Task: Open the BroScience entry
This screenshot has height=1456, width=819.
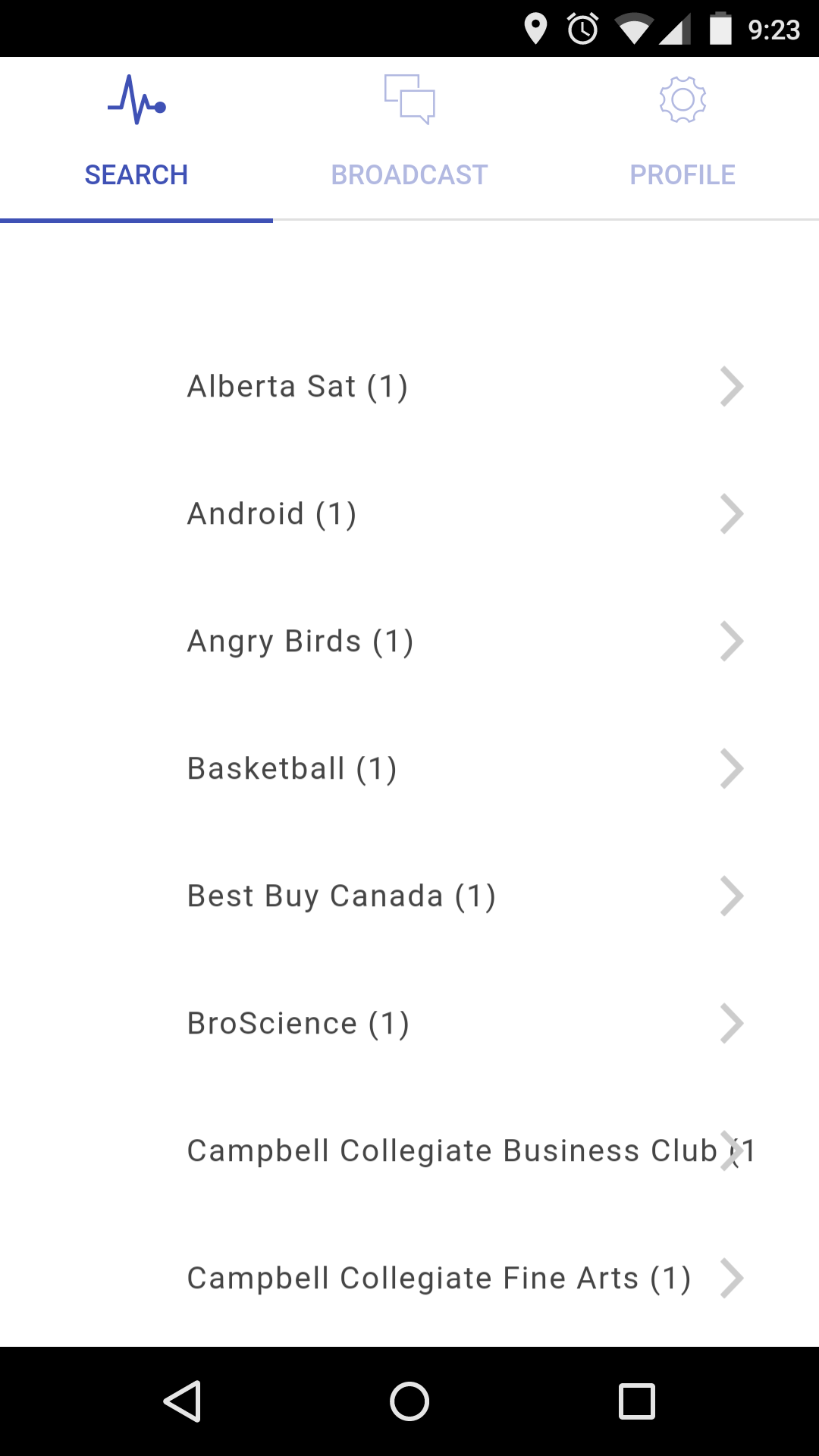Action: [409, 1024]
